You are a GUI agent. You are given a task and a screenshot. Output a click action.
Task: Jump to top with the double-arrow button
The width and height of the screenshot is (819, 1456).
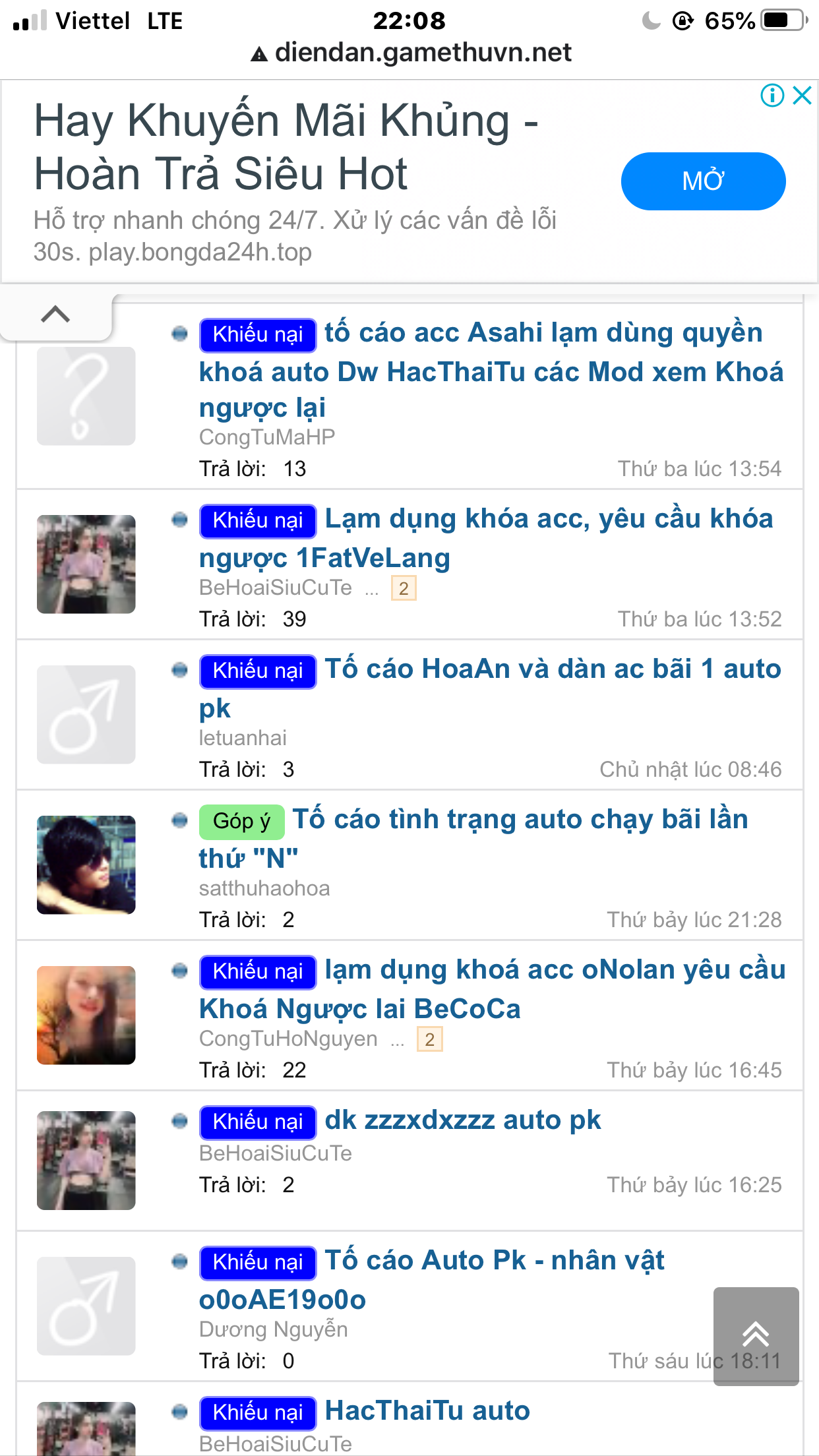(756, 1336)
